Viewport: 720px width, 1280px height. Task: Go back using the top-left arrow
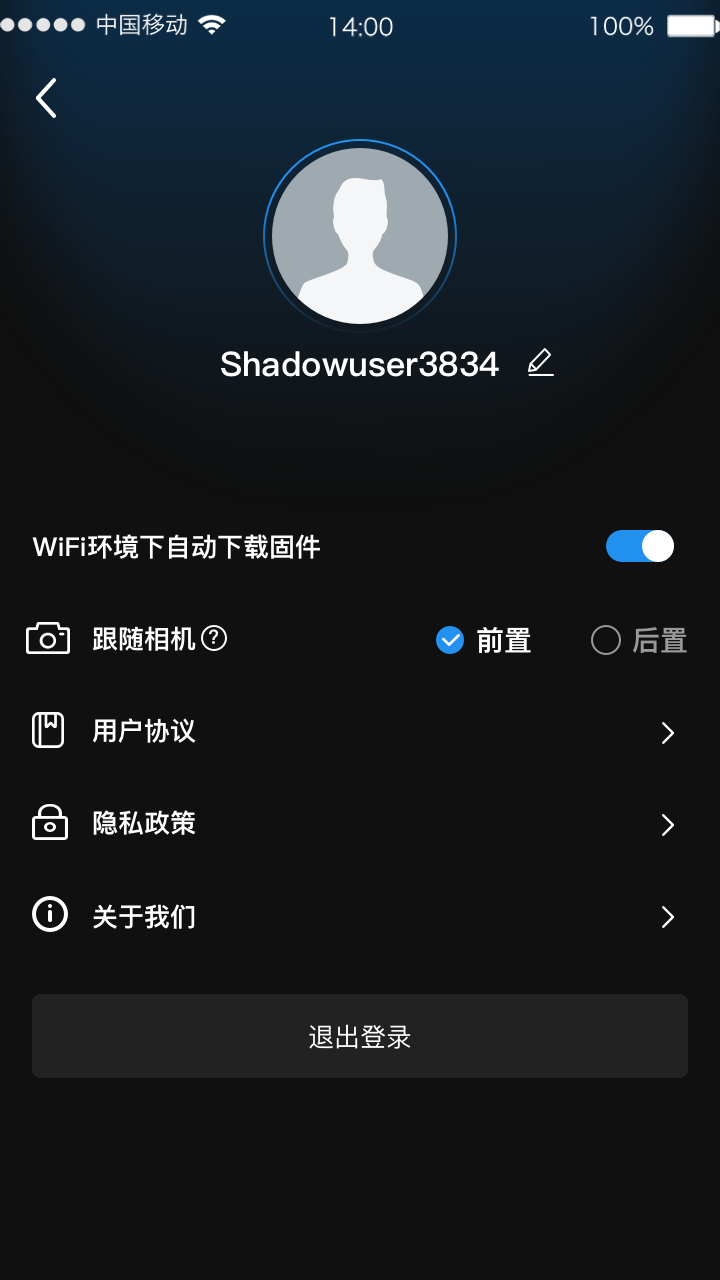point(46,98)
